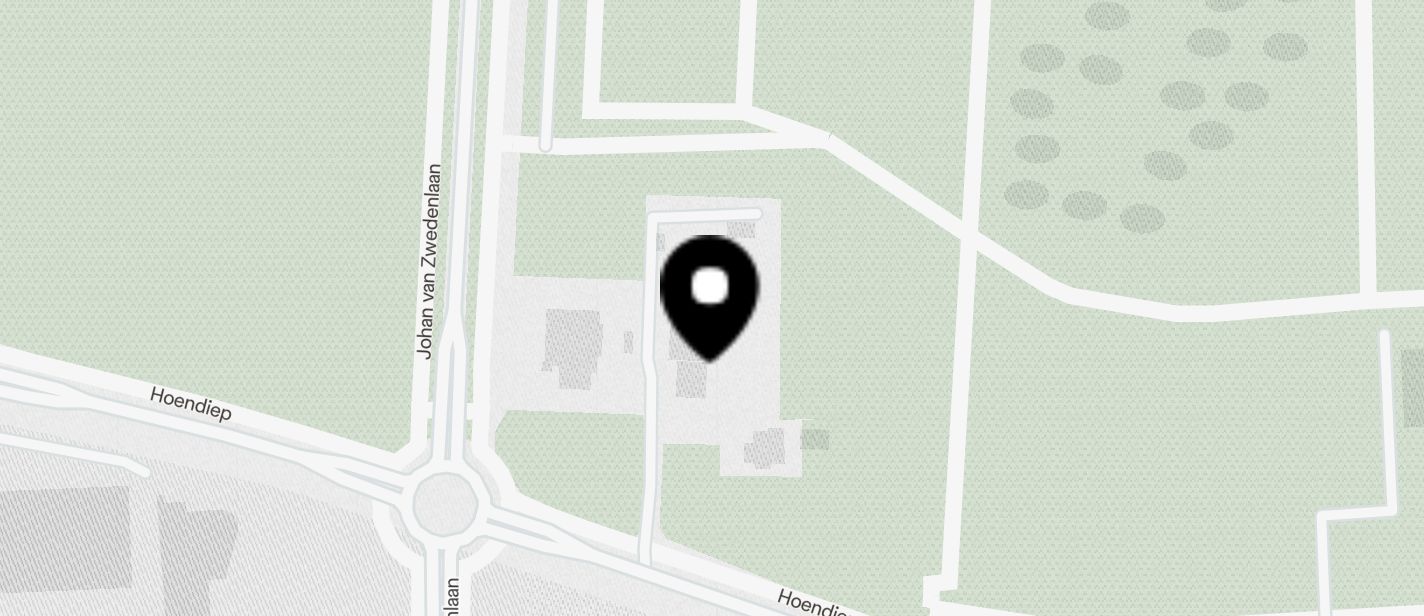Tap the black location pin marker
Screen dimensions: 1424x616
(710, 293)
